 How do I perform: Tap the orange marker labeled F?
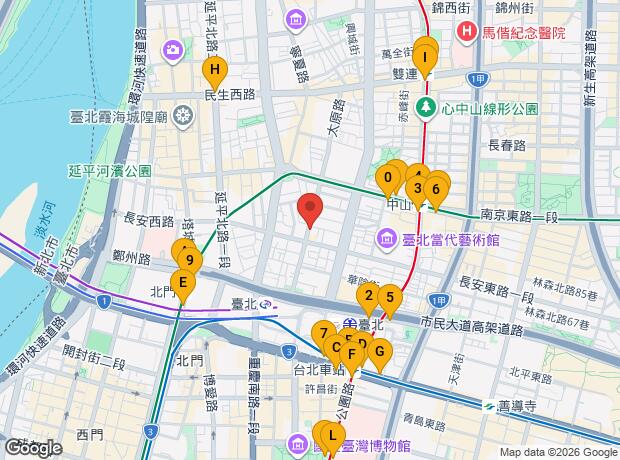click(352, 354)
